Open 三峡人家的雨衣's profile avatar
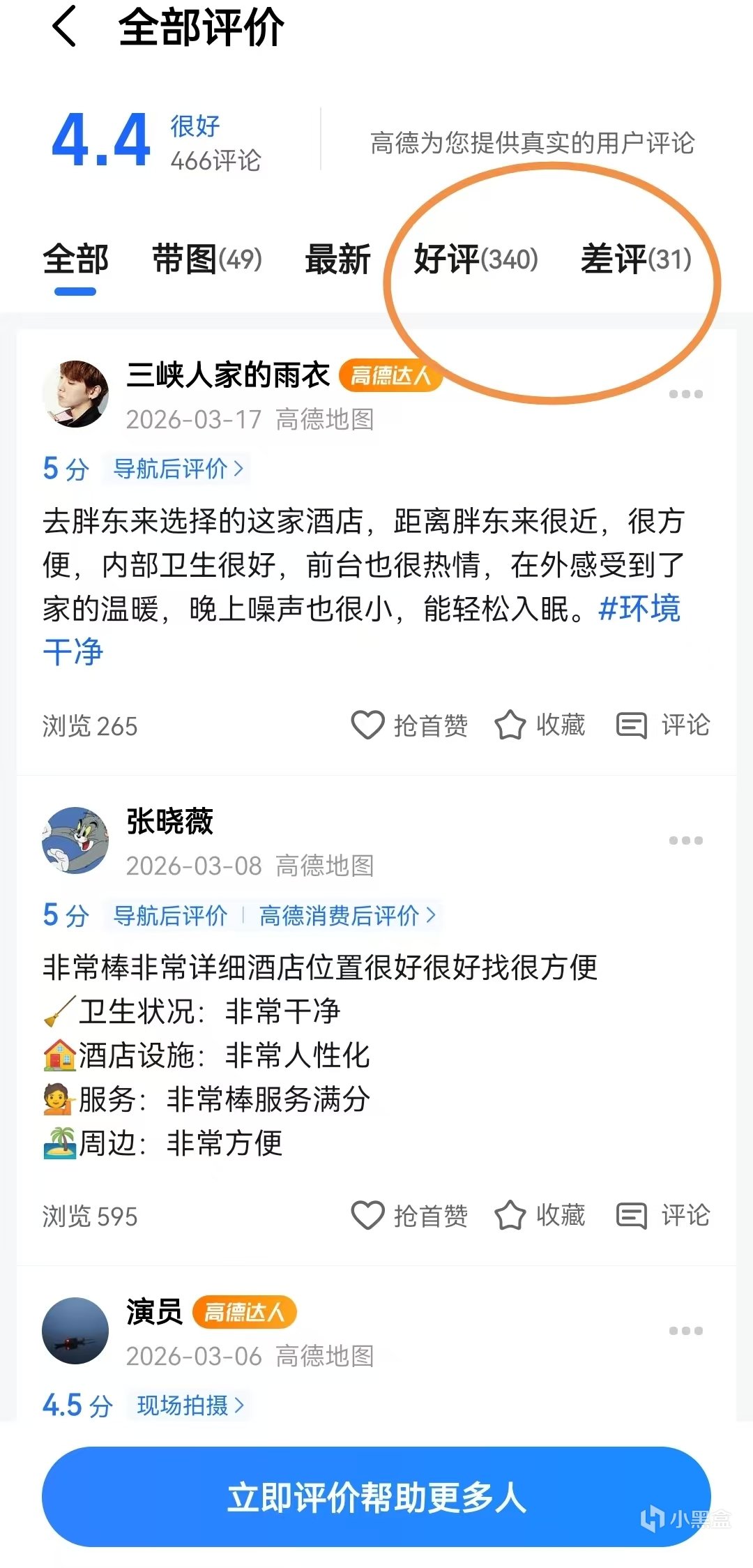This screenshot has width=753, height=1568. click(75, 393)
